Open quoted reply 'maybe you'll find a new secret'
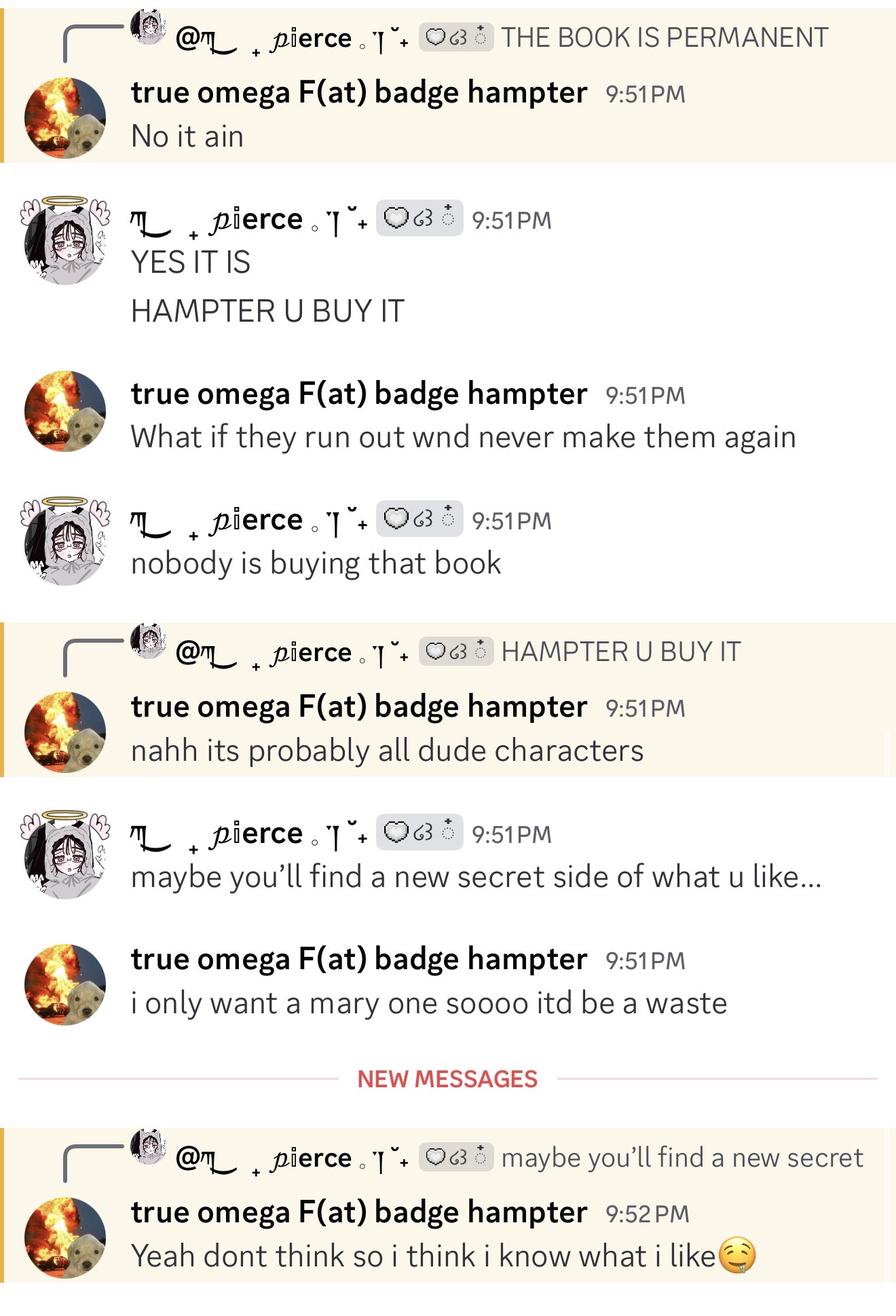The width and height of the screenshot is (896, 1316). pos(682,1157)
